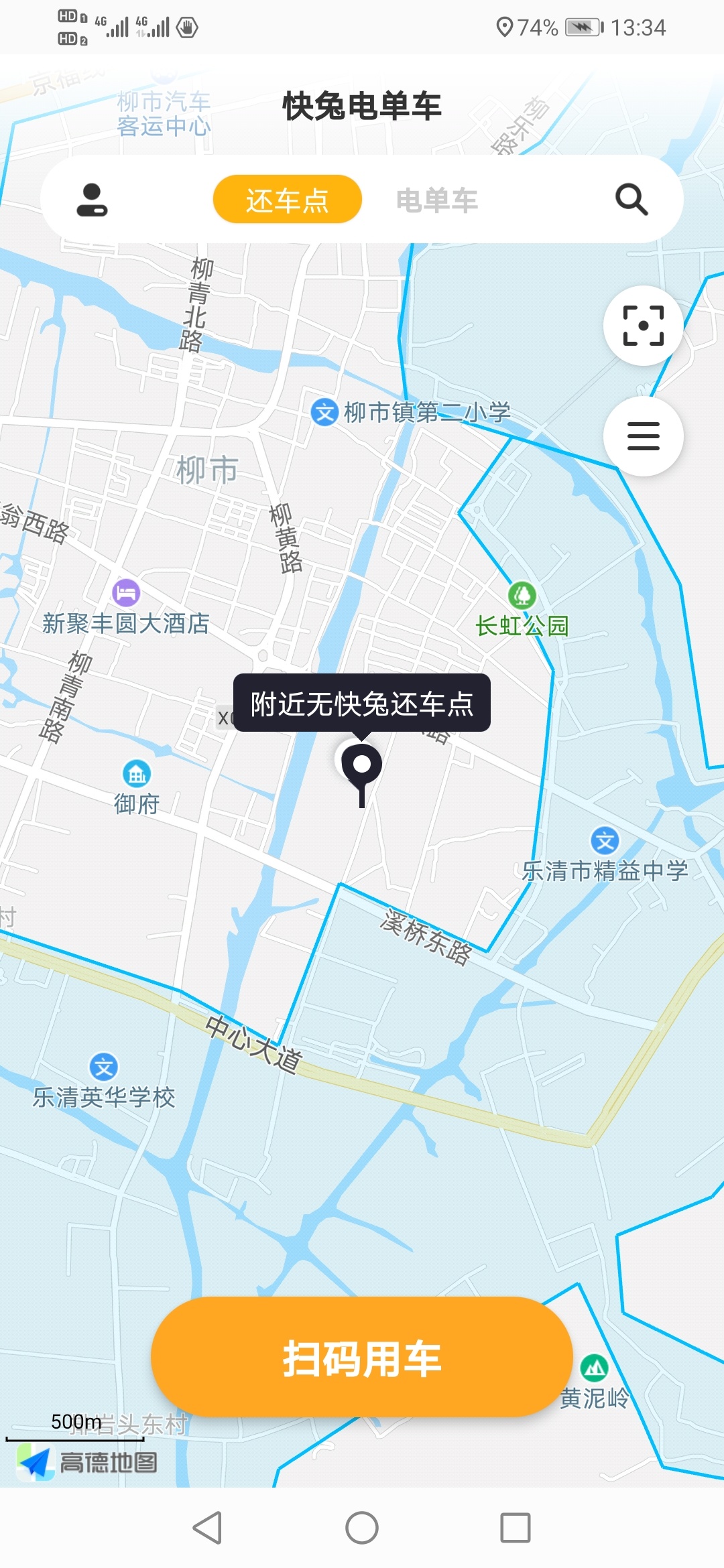
Task: Select the 还车点 tab
Action: (287, 200)
